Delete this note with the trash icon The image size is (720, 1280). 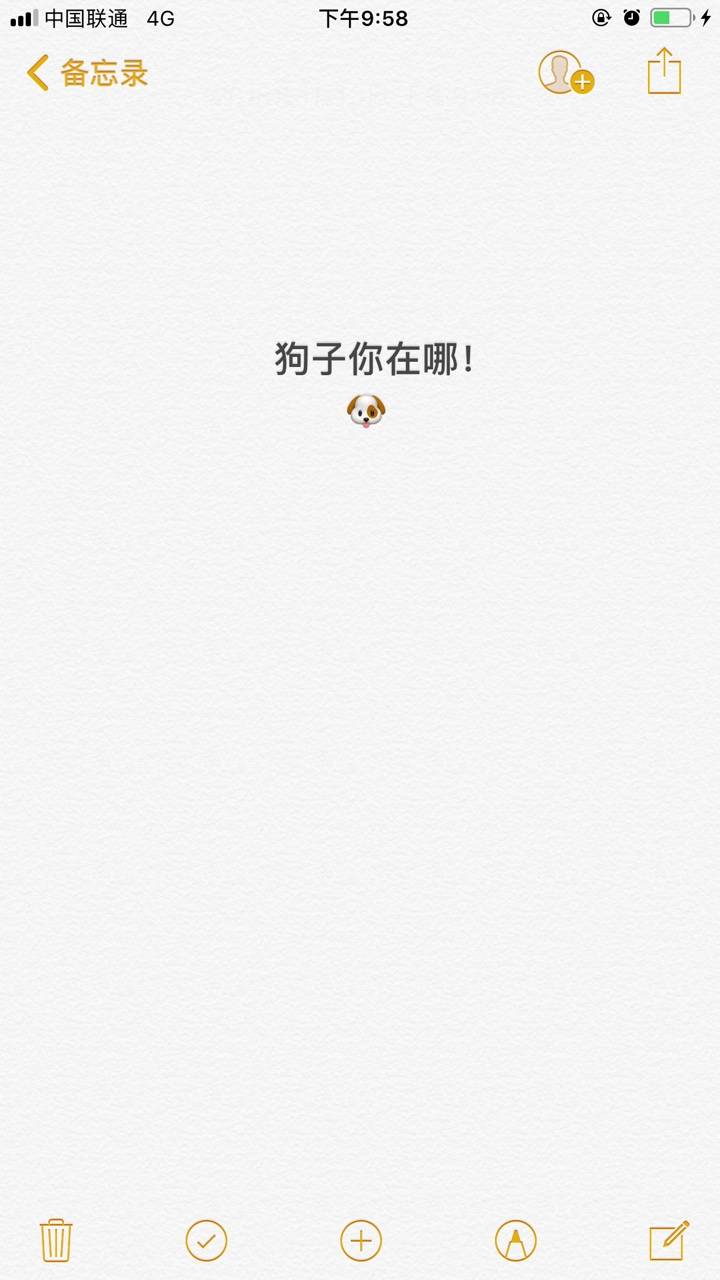coord(56,1241)
